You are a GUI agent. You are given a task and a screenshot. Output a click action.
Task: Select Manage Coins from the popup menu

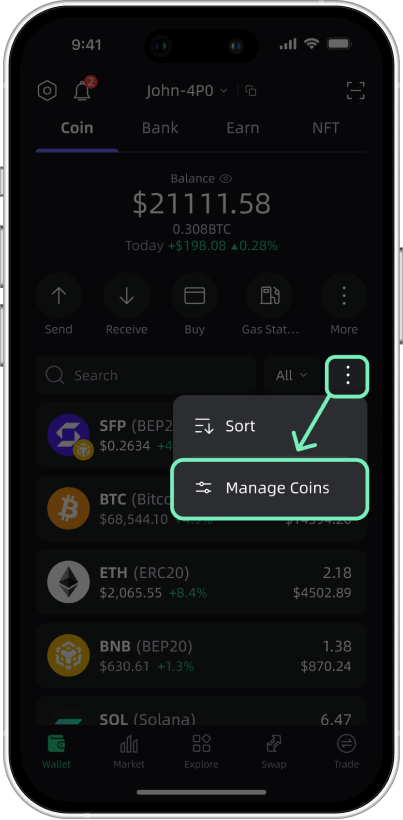(270, 488)
